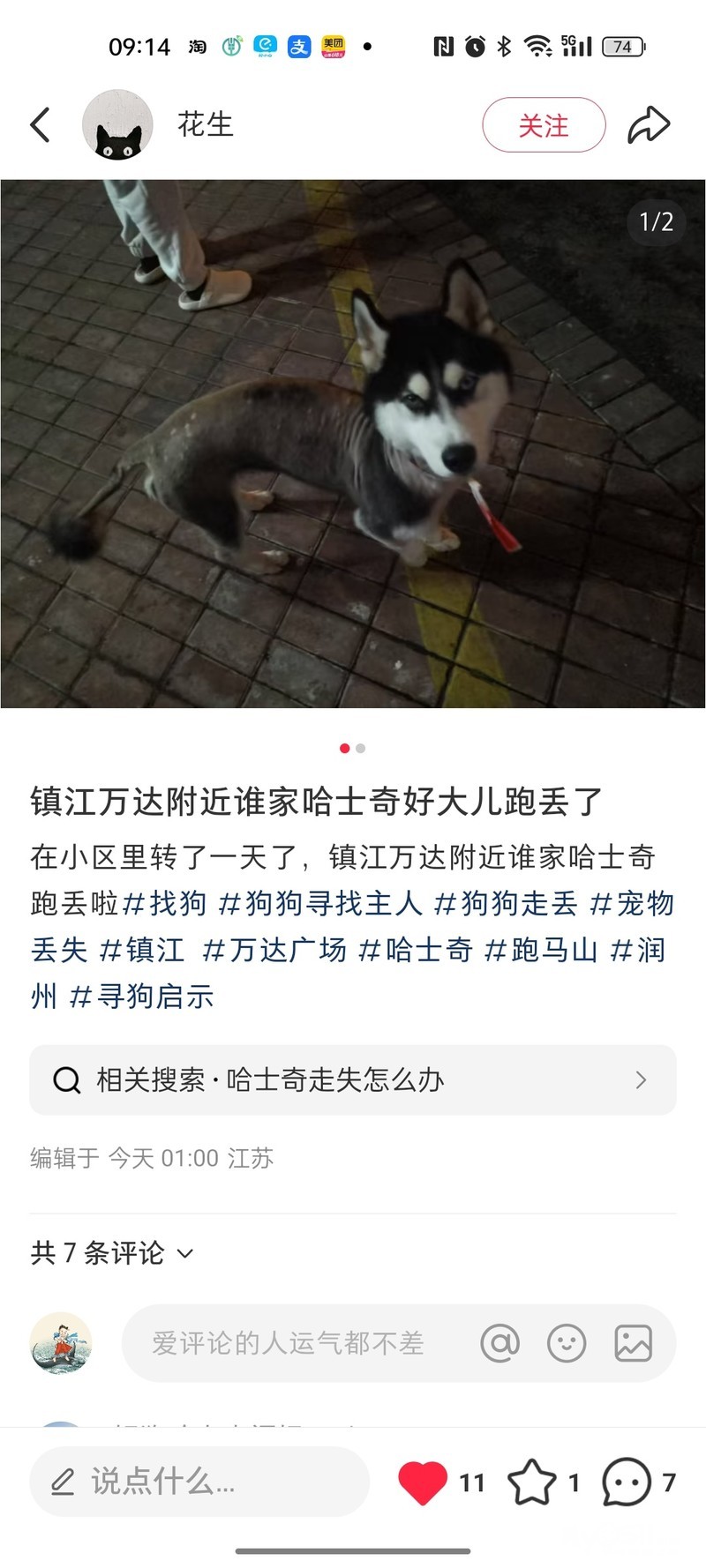706x1568 pixels.
Task: Open the #寻狗启示 hashtag
Action: (141, 997)
